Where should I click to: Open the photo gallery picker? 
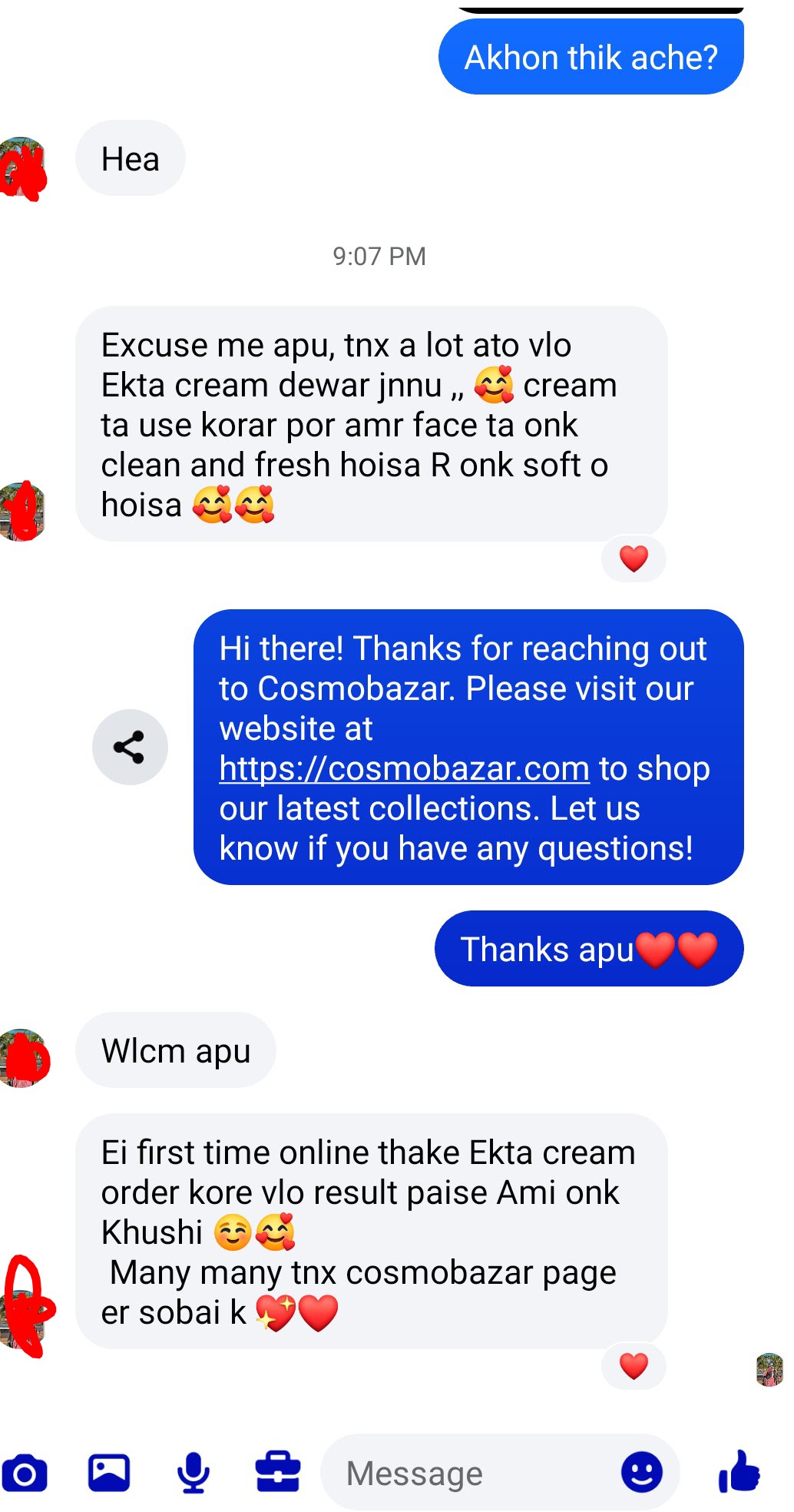pyautogui.click(x=109, y=1473)
